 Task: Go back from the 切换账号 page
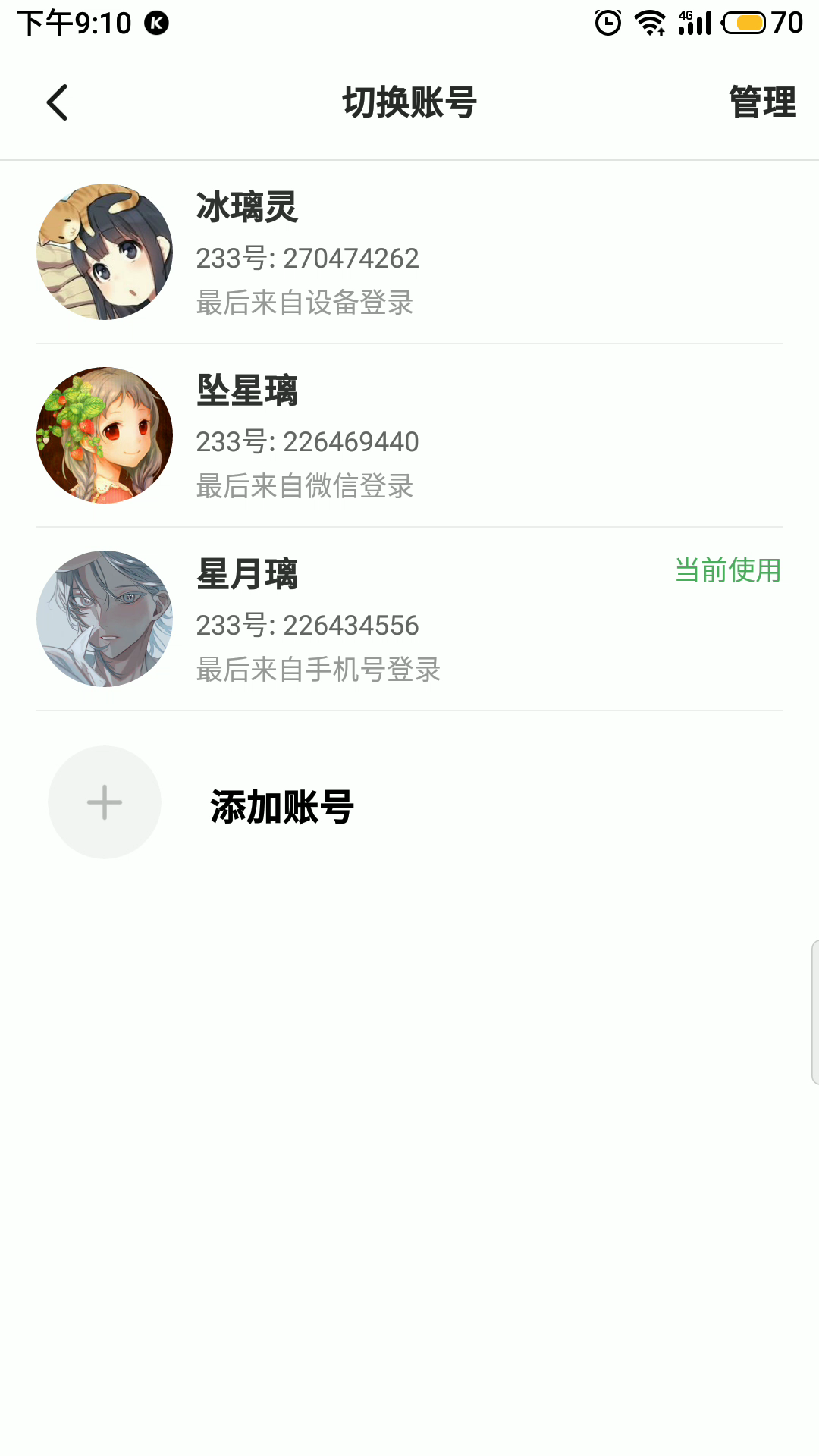58,102
